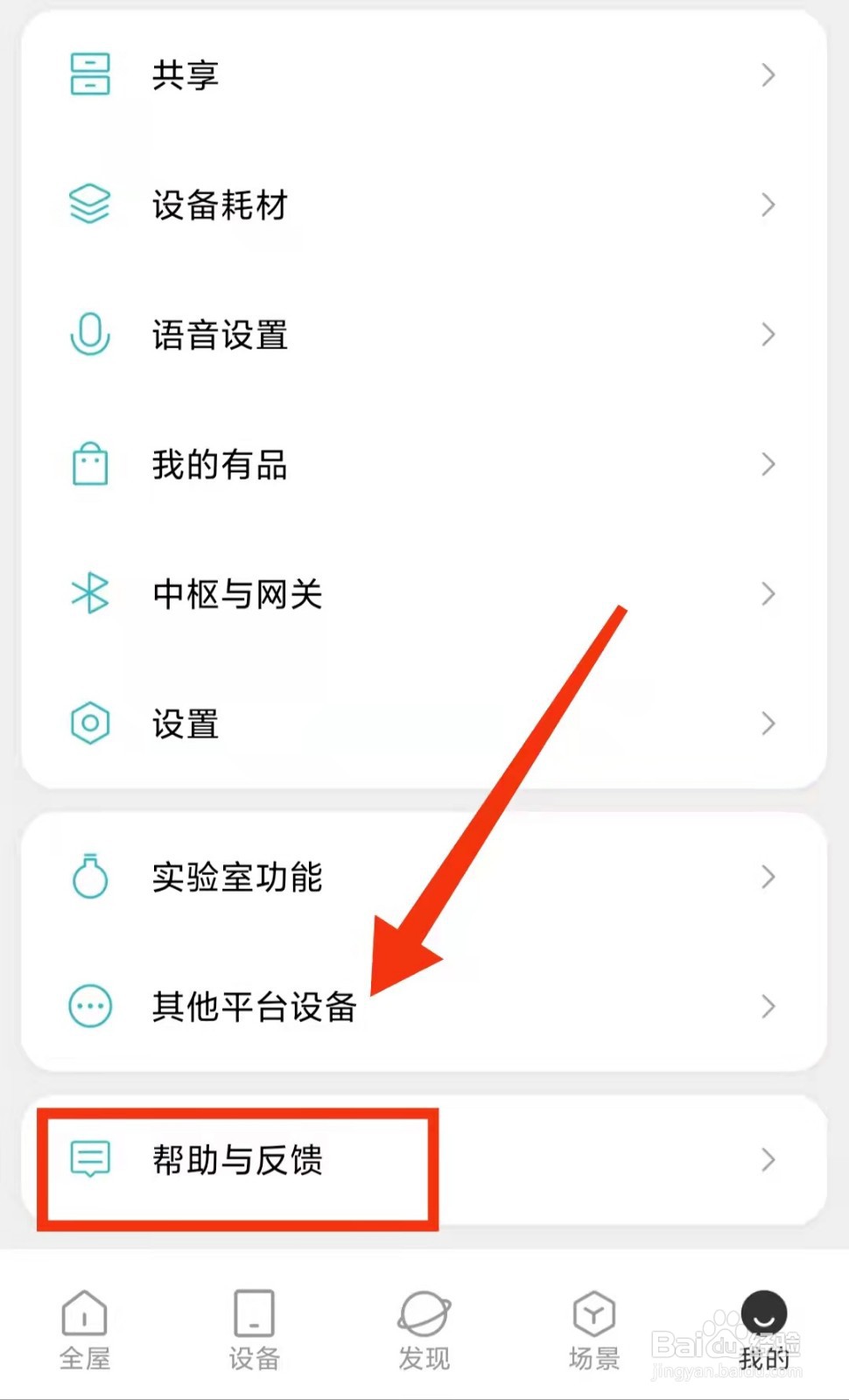Open 帮助与反馈 from the list
The width and height of the screenshot is (849, 1400).
point(236,1161)
